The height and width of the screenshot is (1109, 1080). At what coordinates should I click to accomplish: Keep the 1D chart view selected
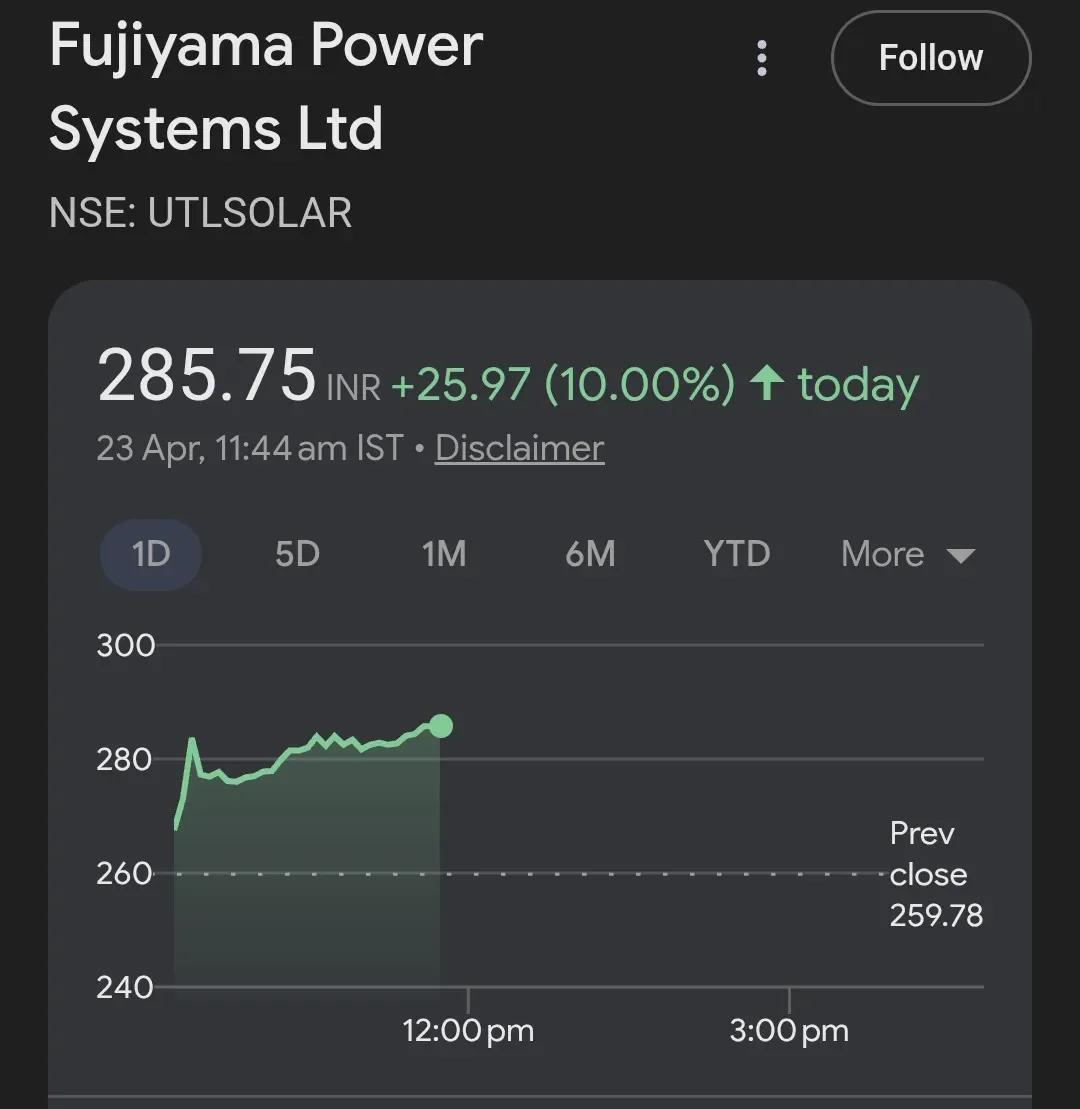click(150, 554)
